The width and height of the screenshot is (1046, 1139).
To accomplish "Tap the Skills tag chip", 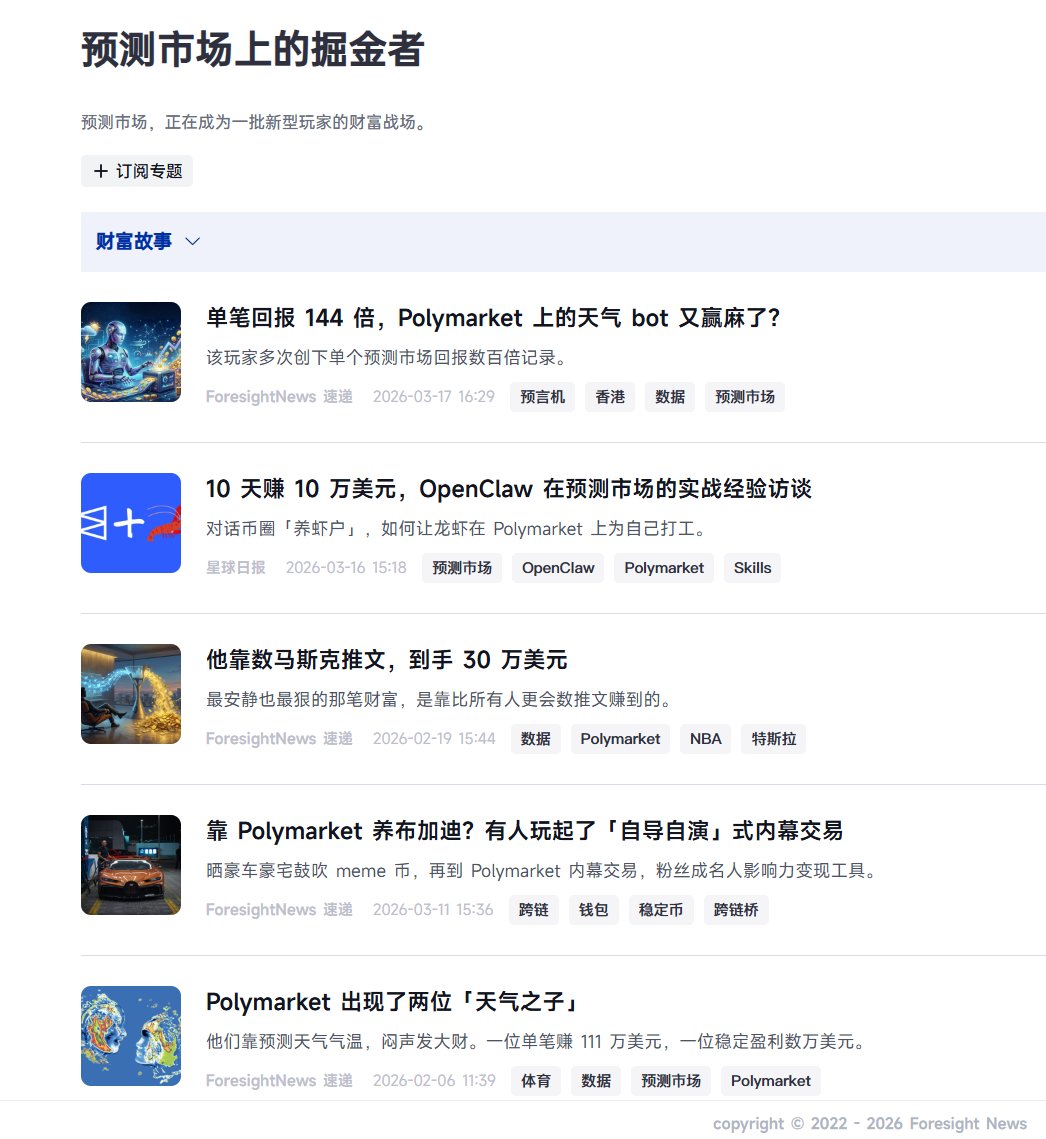I will click(x=752, y=568).
